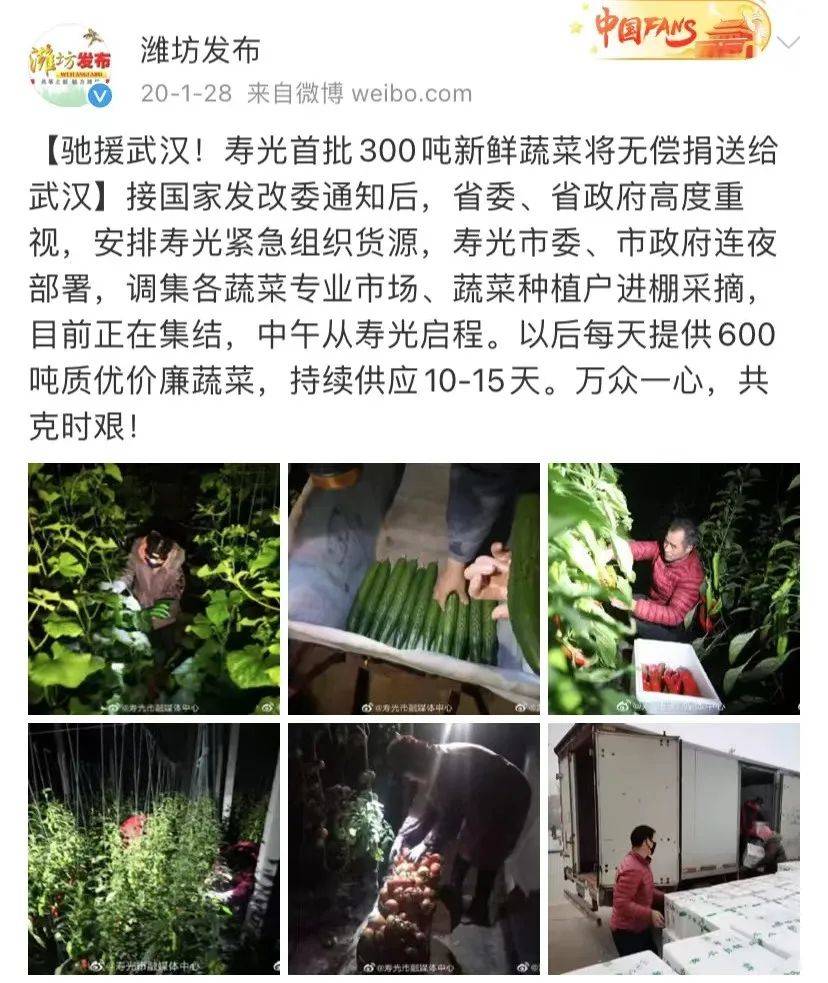Open photo of cucumbers in a box
Viewport: 828px width, 983px height.
[414, 588]
